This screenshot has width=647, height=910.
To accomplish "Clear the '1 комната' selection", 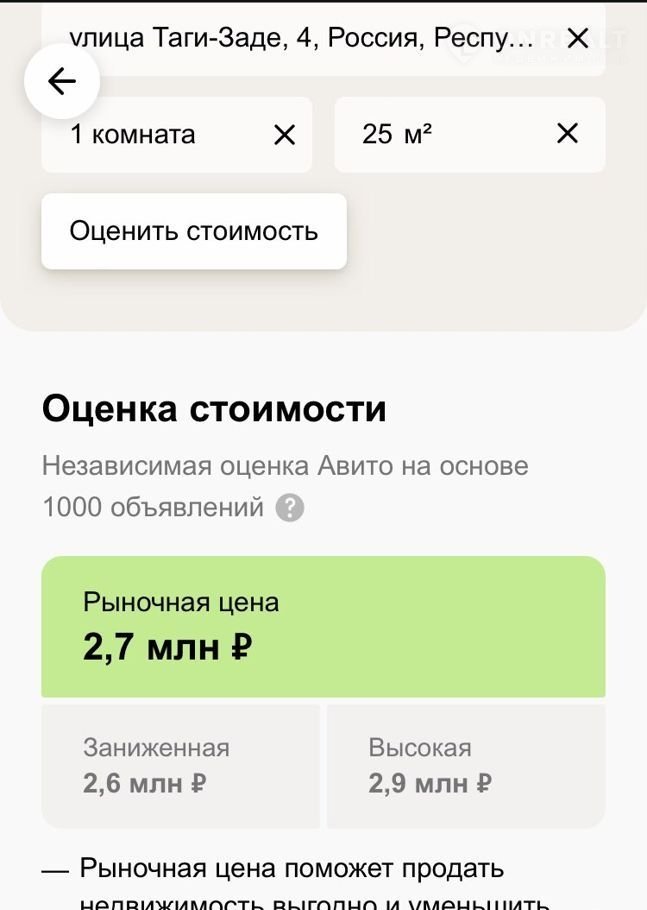I will pyautogui.click(x=285, y=135).
